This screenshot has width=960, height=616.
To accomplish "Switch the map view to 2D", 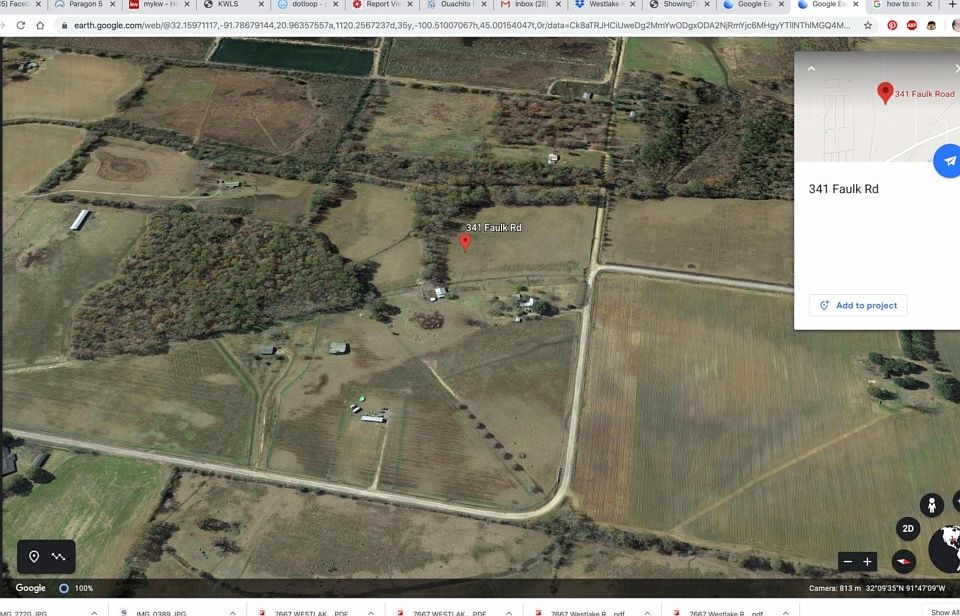I will pos(907,529).
